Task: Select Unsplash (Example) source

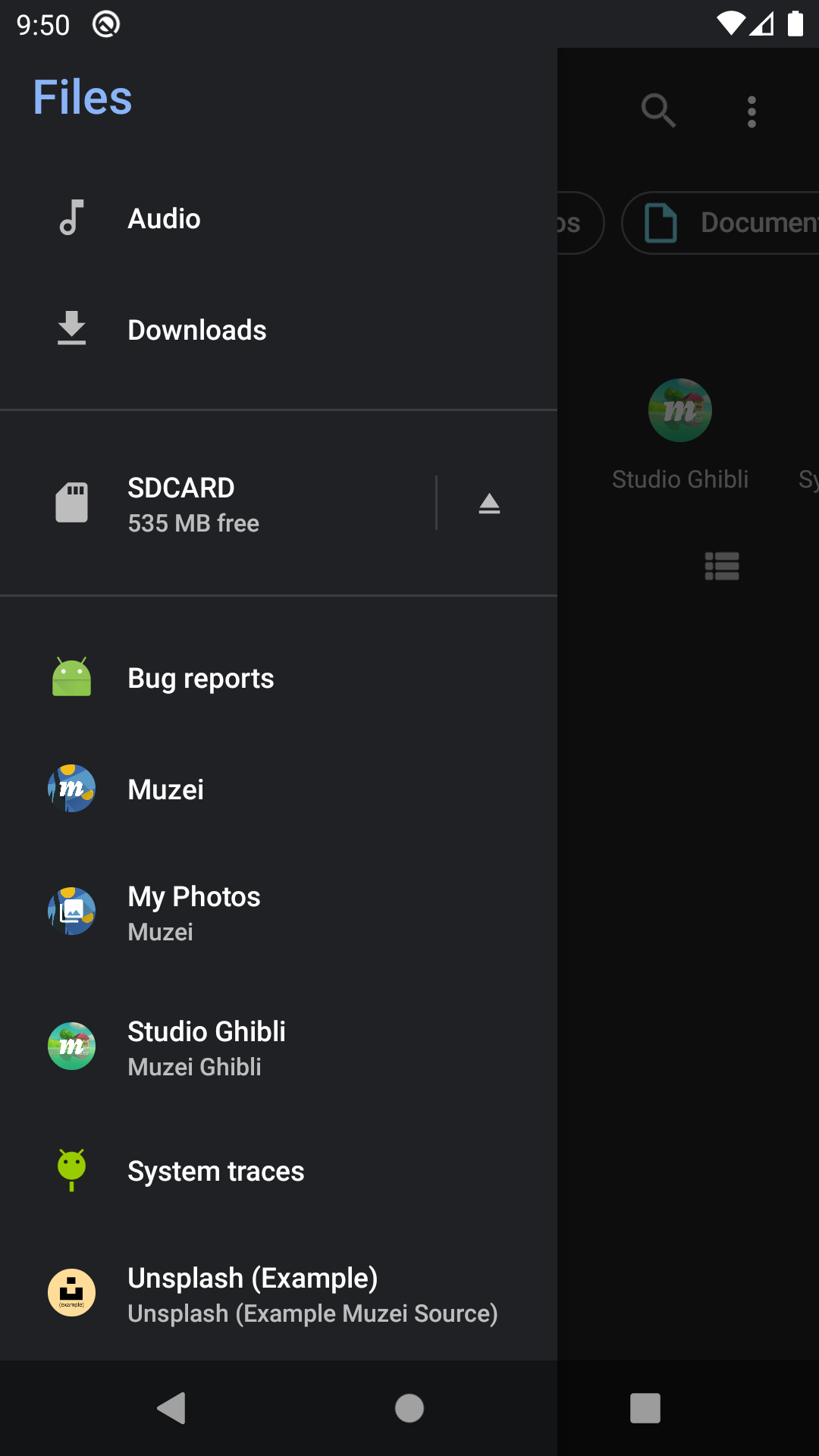Action: pos(253,1294)
